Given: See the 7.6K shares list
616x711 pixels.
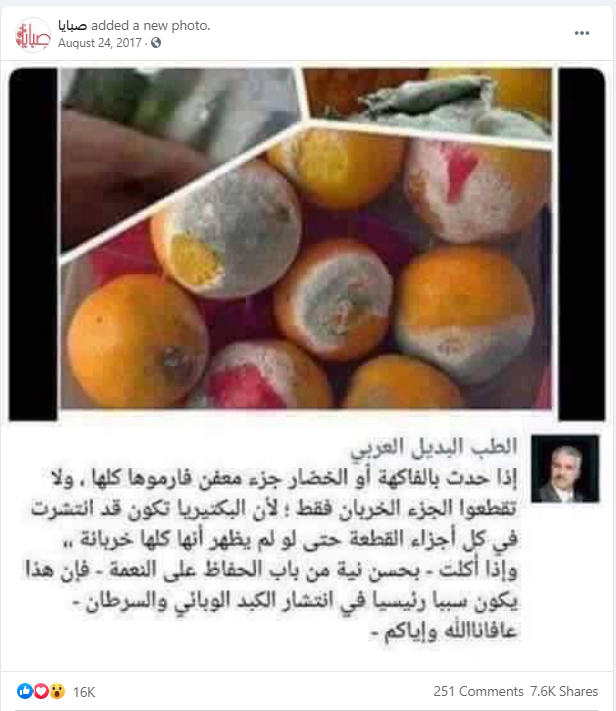Looking at the screenshot, I should pyautogui.click(x=565, y=691).
